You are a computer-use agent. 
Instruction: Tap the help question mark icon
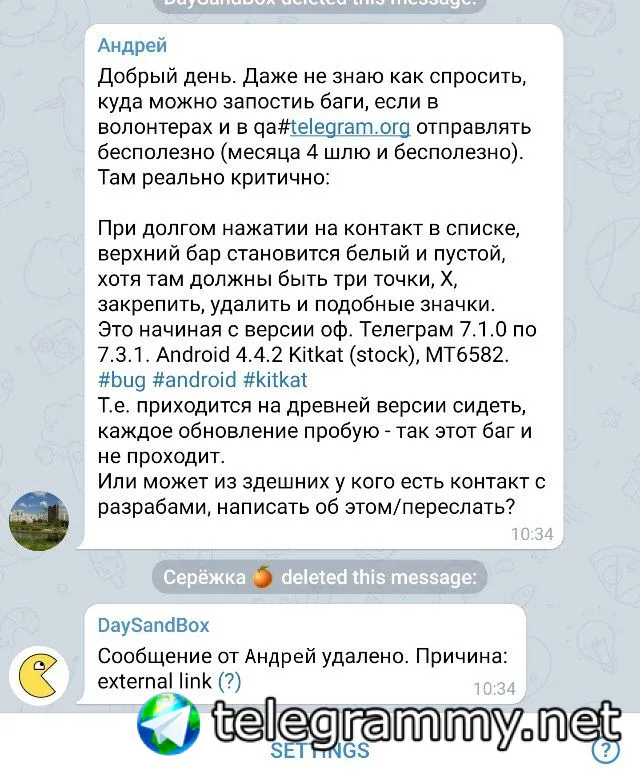tap(605, 750)
